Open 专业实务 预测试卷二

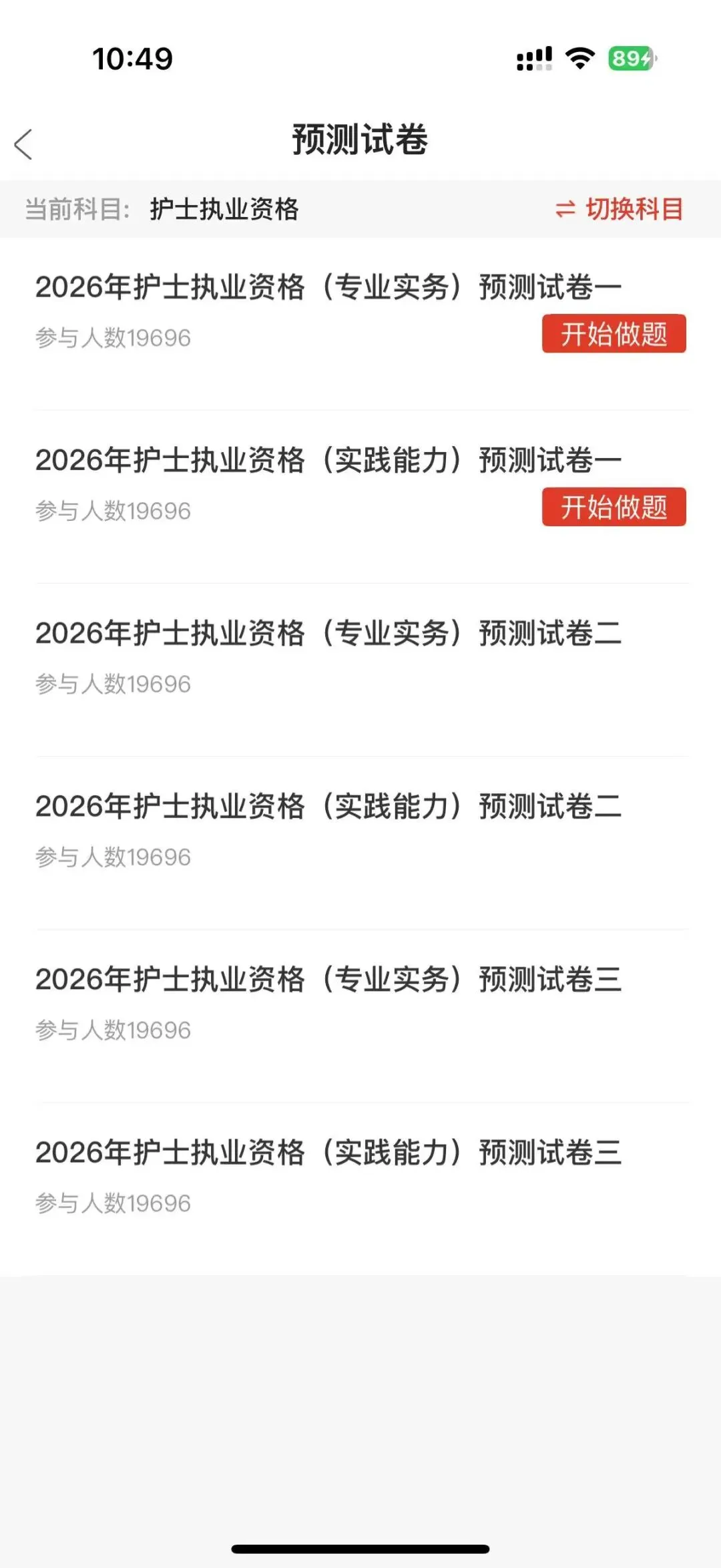328,634
